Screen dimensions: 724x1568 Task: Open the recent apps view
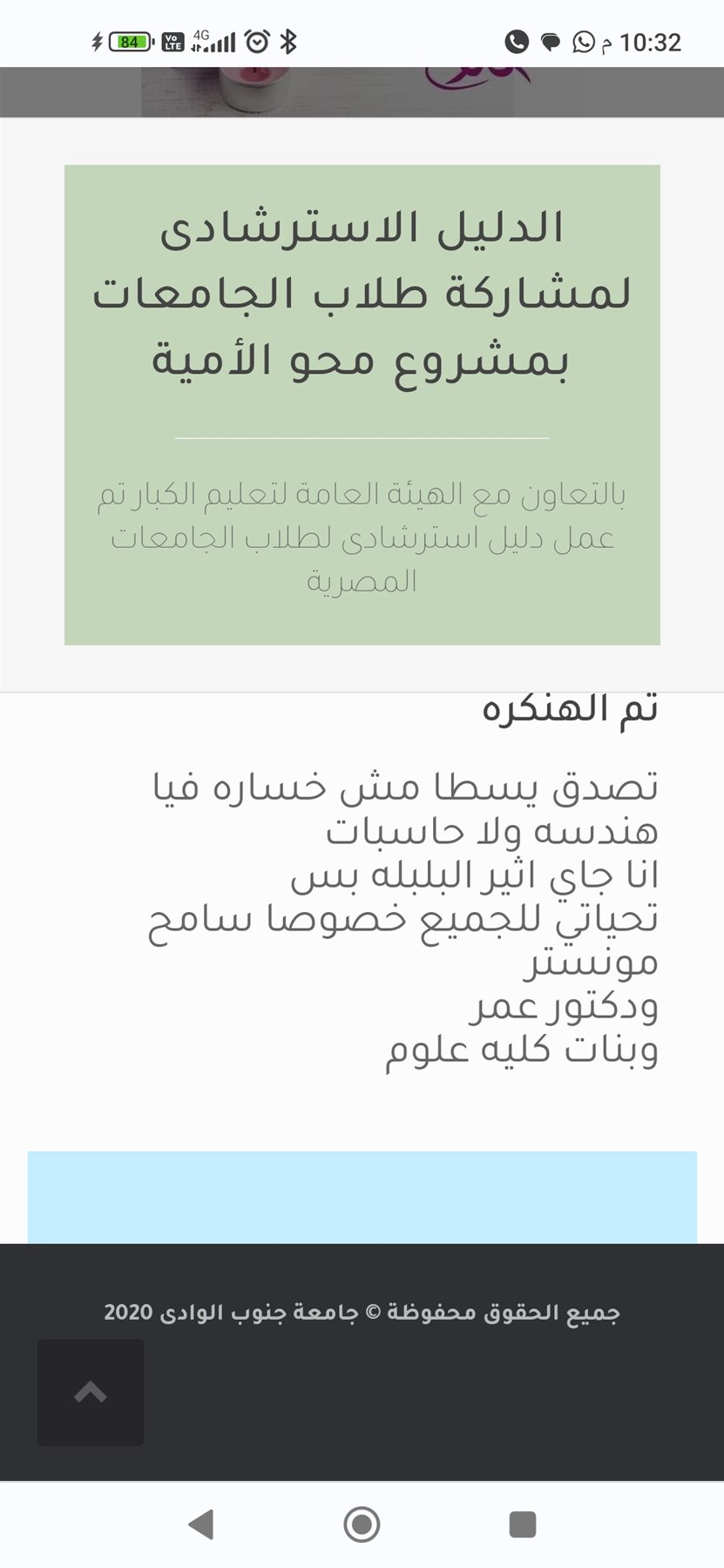522,1524
